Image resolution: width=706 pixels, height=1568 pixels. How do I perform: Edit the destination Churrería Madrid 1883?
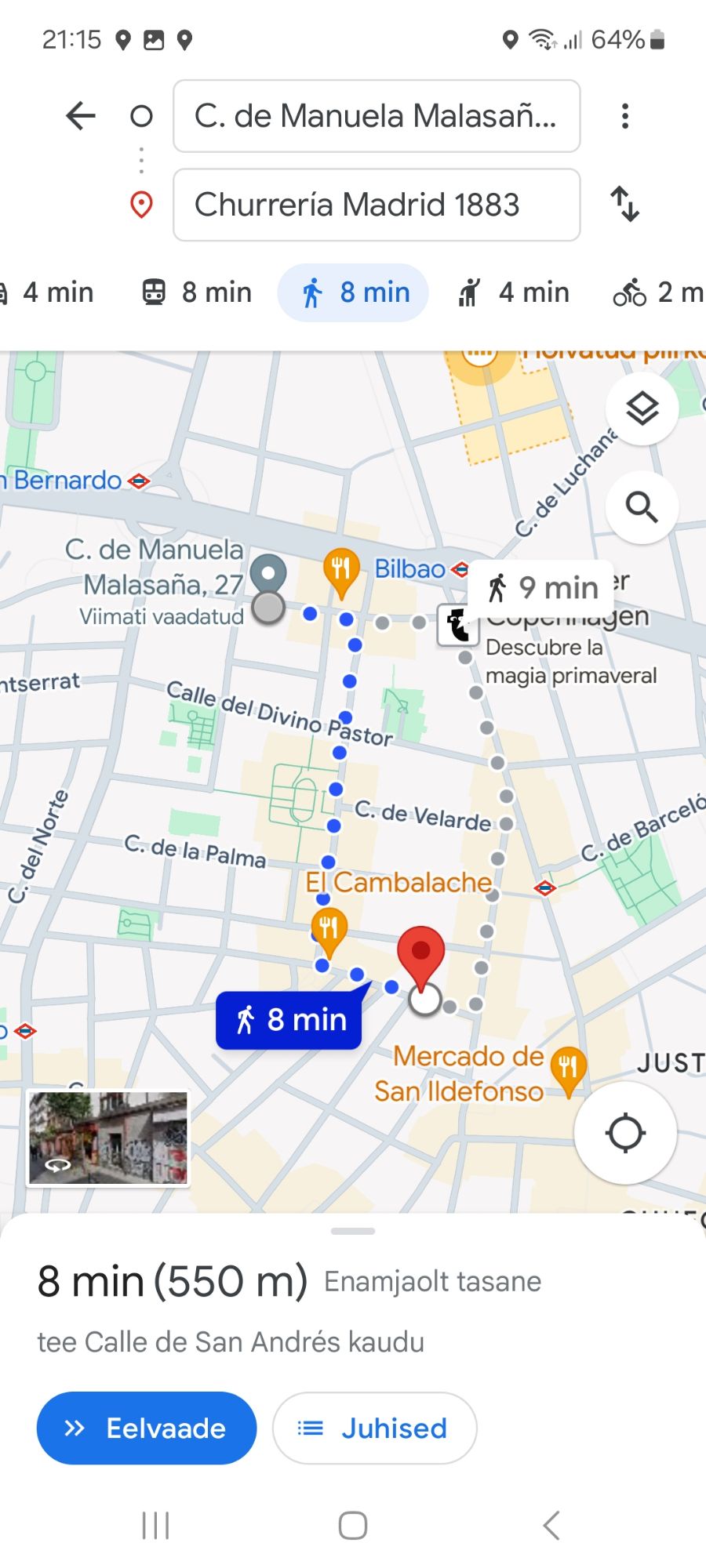pos(377,205)
